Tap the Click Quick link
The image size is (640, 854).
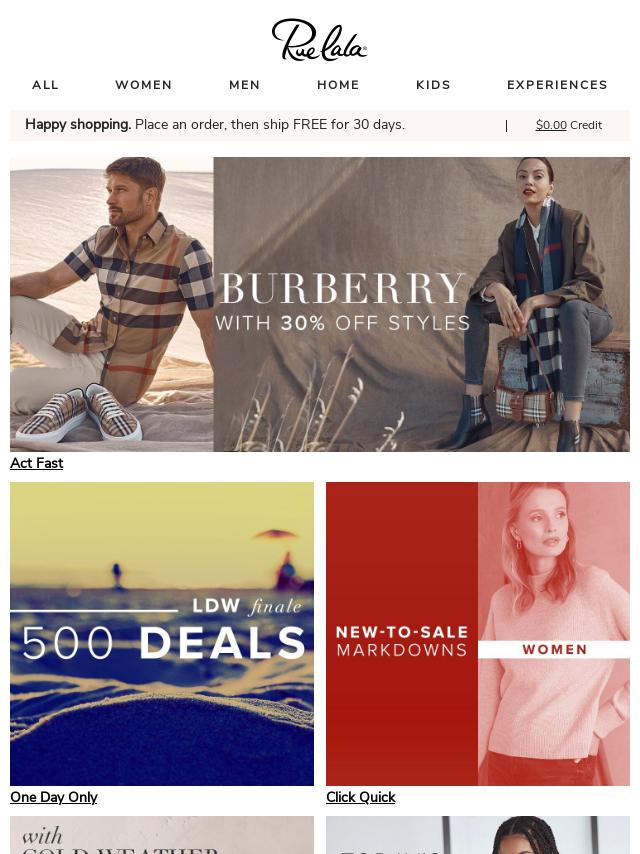coord(360,797)
